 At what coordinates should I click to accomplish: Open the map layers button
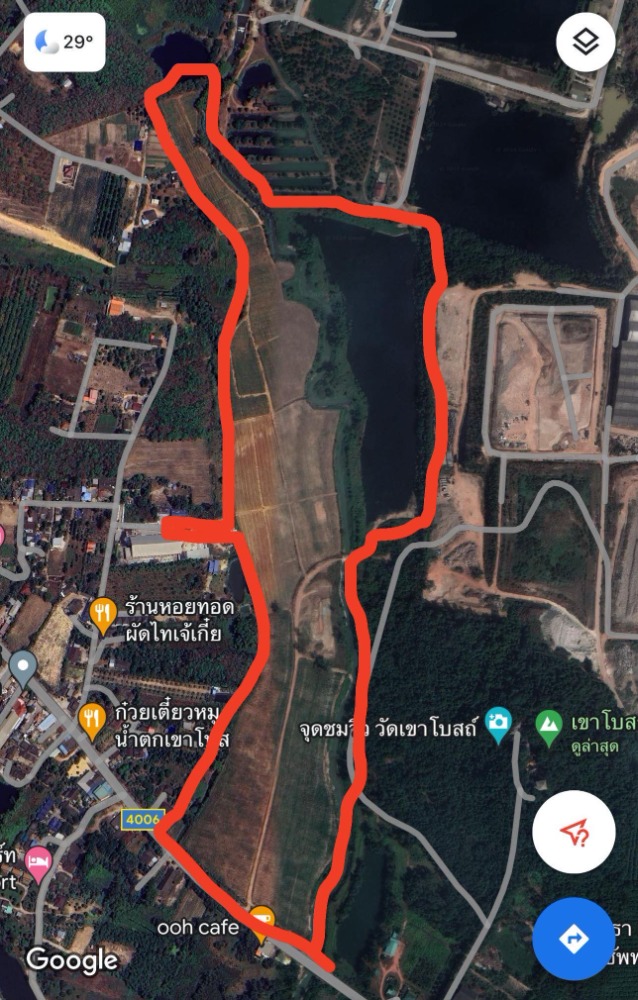click(586, 42)
